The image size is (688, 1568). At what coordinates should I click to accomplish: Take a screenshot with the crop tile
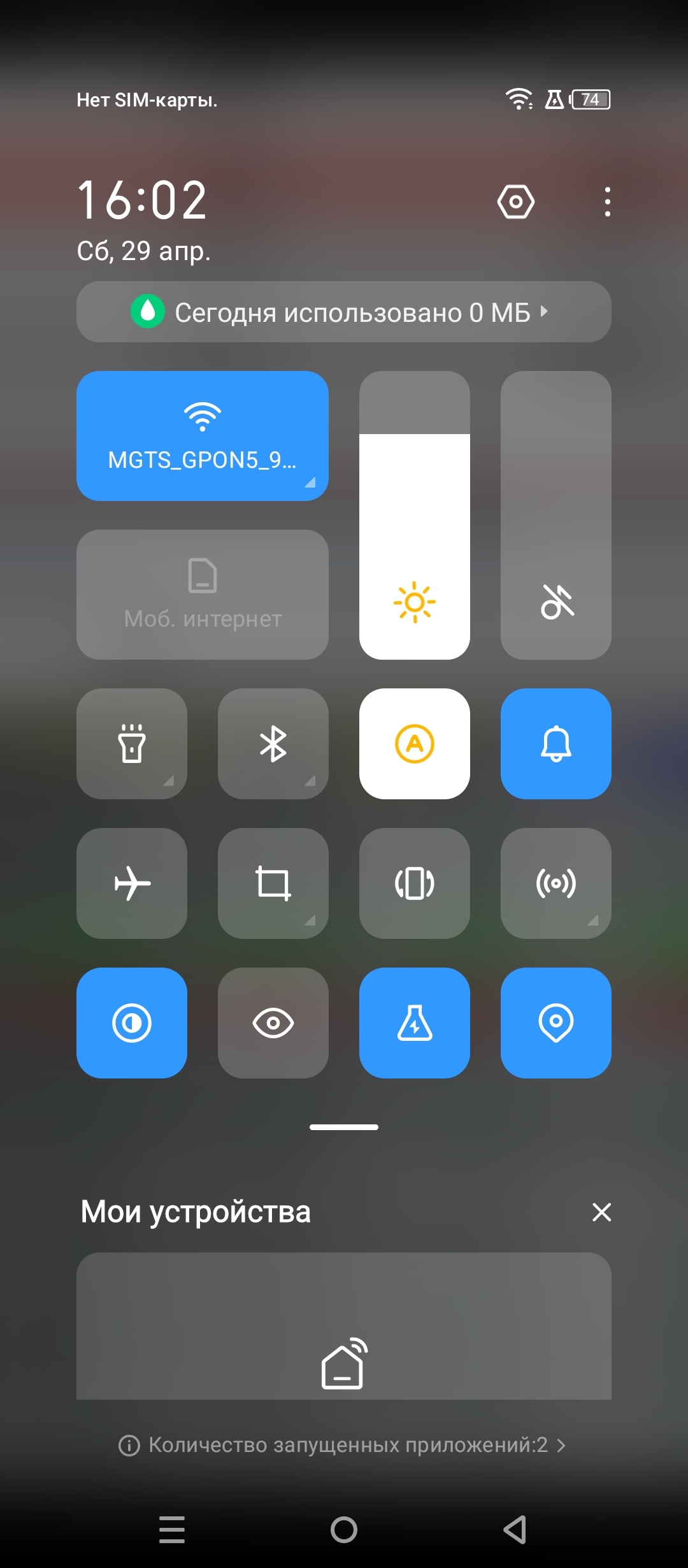pyautogui.click(x=273, y=883)
